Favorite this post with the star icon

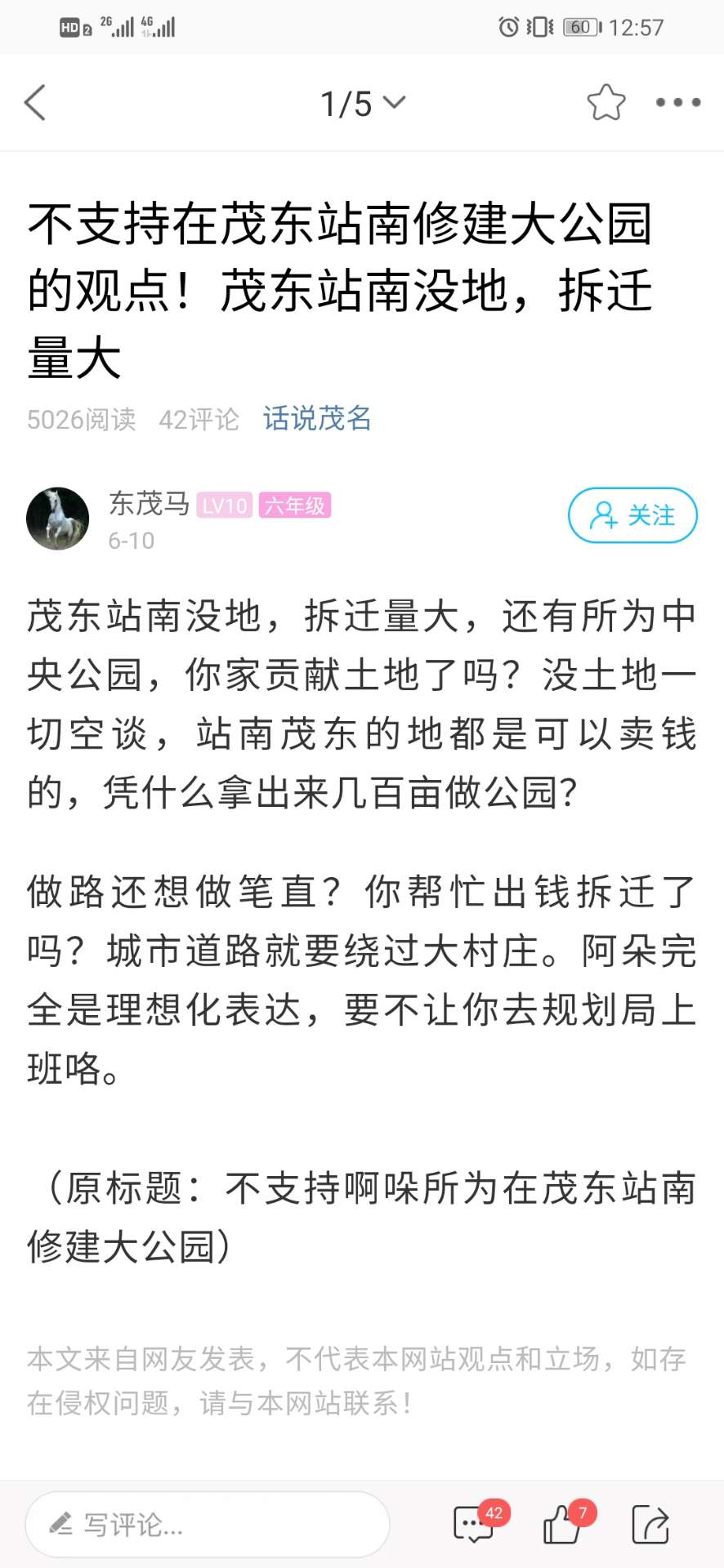[606, 103]
